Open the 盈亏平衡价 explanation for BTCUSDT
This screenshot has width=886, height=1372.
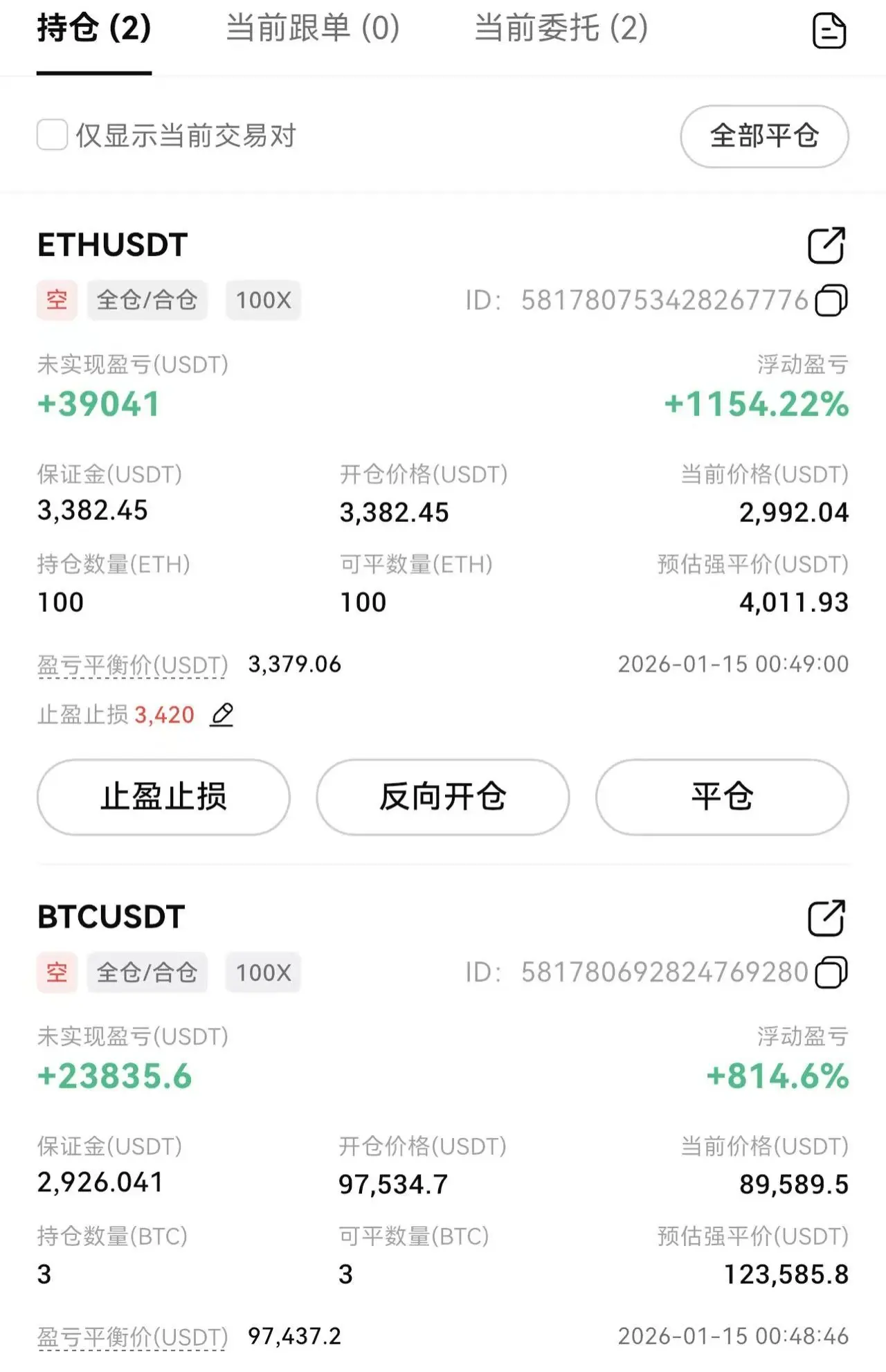pyautogui.click(x=132, y=1337)
